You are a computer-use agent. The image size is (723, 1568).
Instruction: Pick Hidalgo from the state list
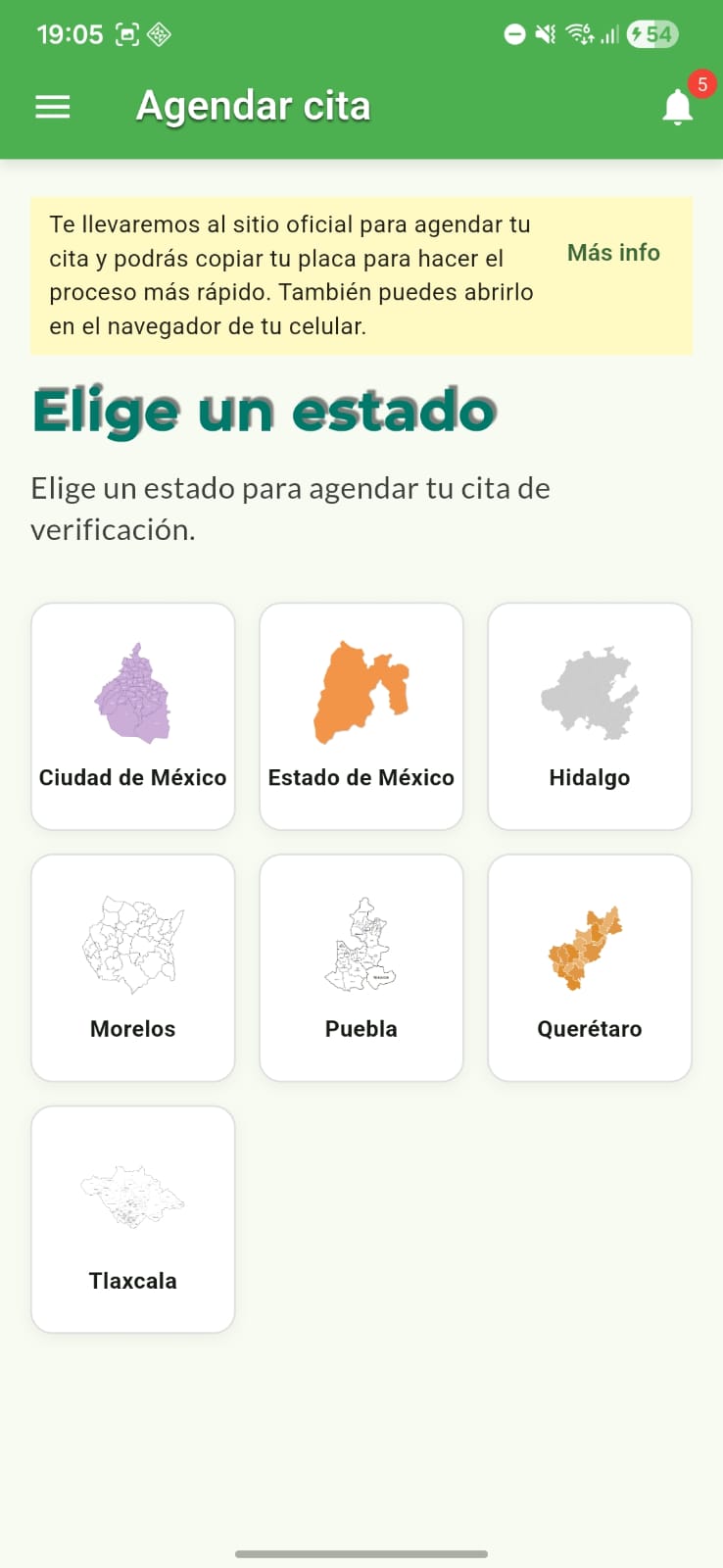pos(589,715)
